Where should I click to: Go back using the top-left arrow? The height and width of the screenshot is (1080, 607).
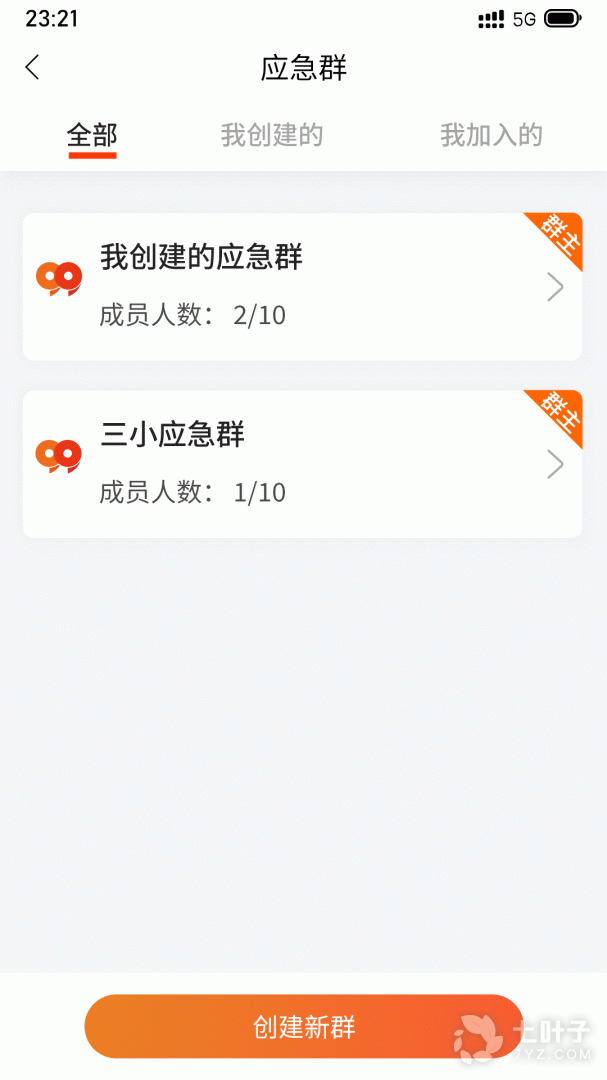tap(33, 68)
